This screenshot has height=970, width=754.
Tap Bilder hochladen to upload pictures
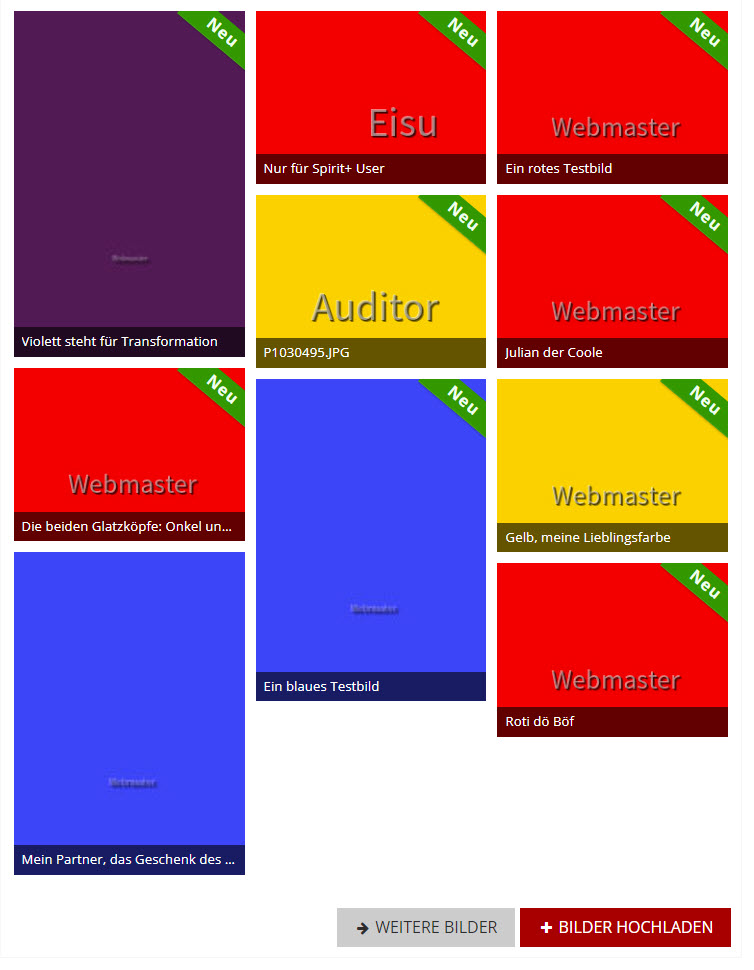click(x=625, y=927)
